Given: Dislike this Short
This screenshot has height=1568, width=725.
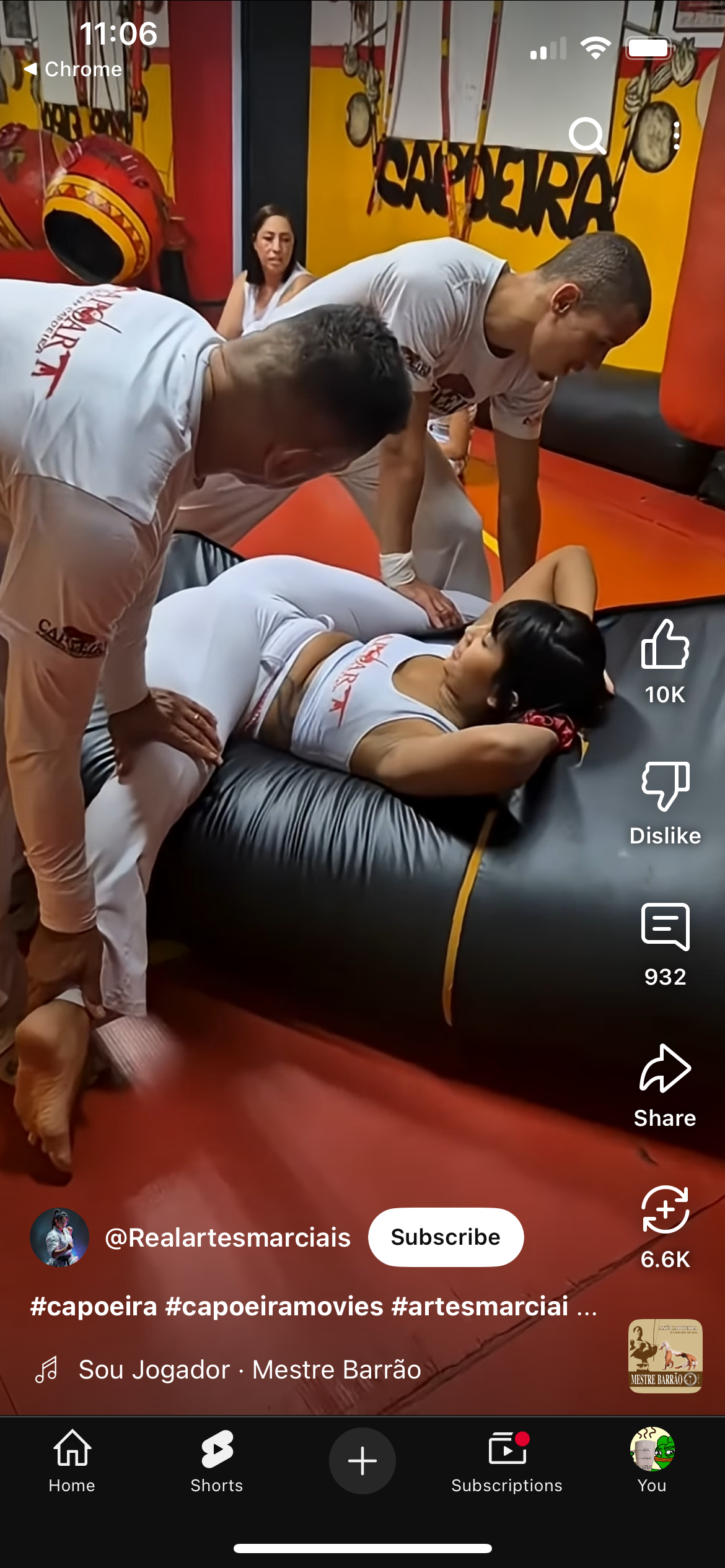Looking at the screenshot, I should (665, 803).
